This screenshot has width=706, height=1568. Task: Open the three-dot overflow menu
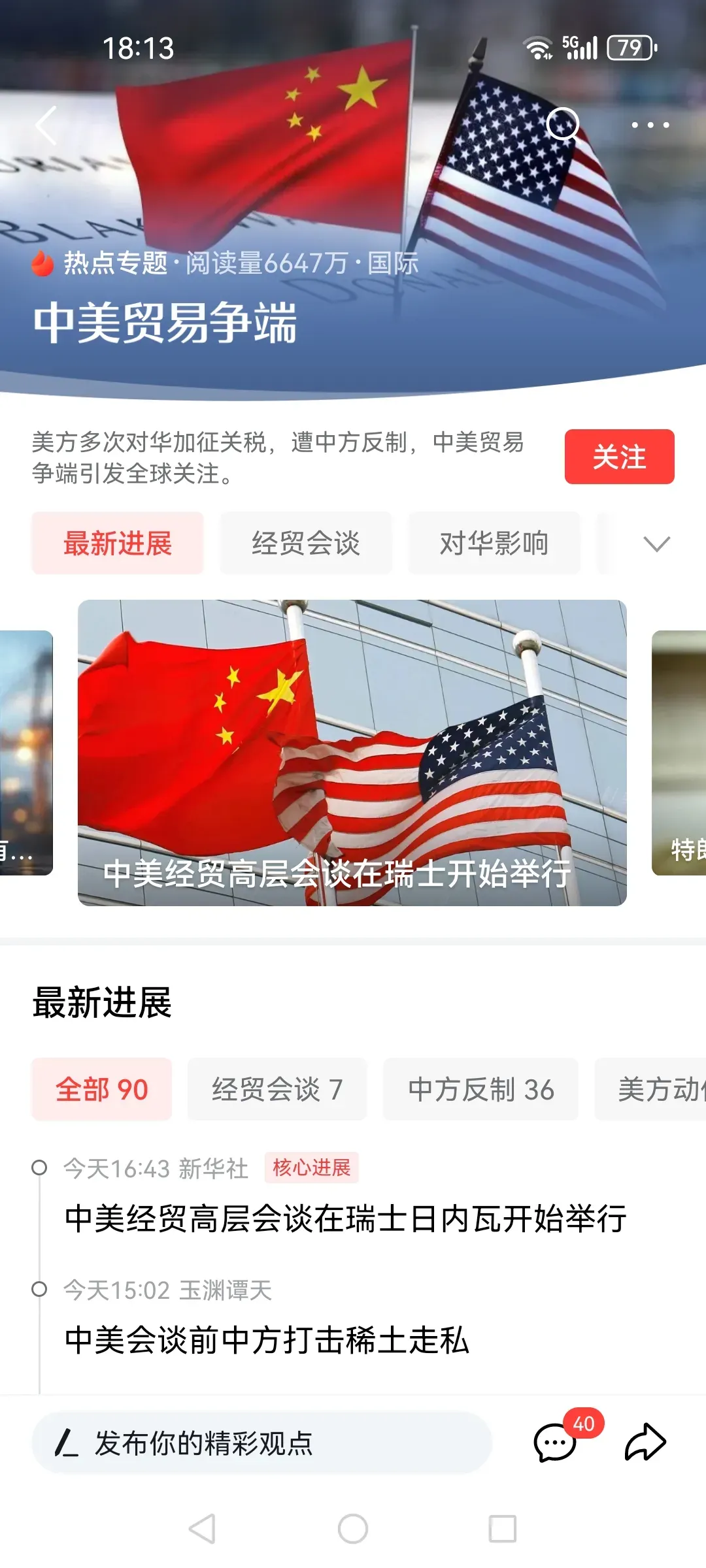(x=650, y=125)
